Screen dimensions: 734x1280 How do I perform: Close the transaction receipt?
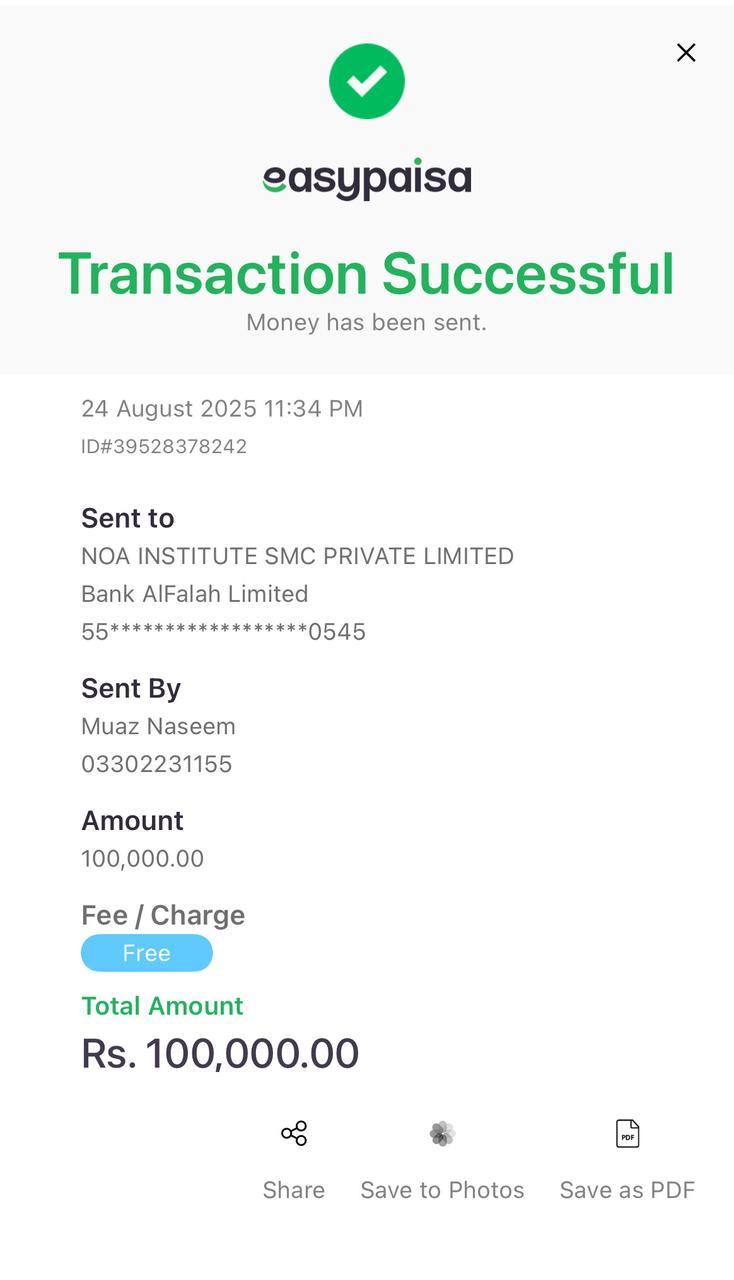[x=686, y=53]
